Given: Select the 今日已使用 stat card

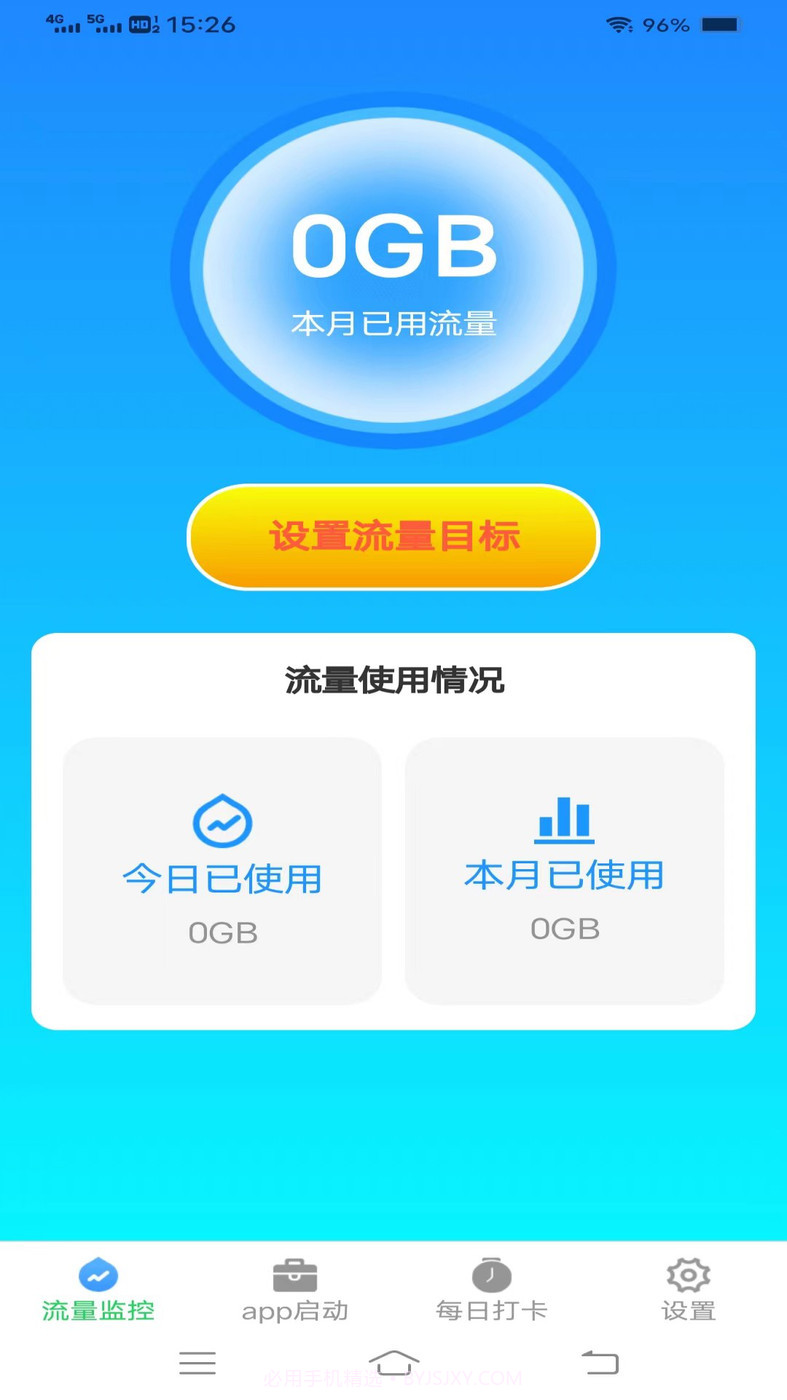Looking at the screenshot, I should coord(222,870).
